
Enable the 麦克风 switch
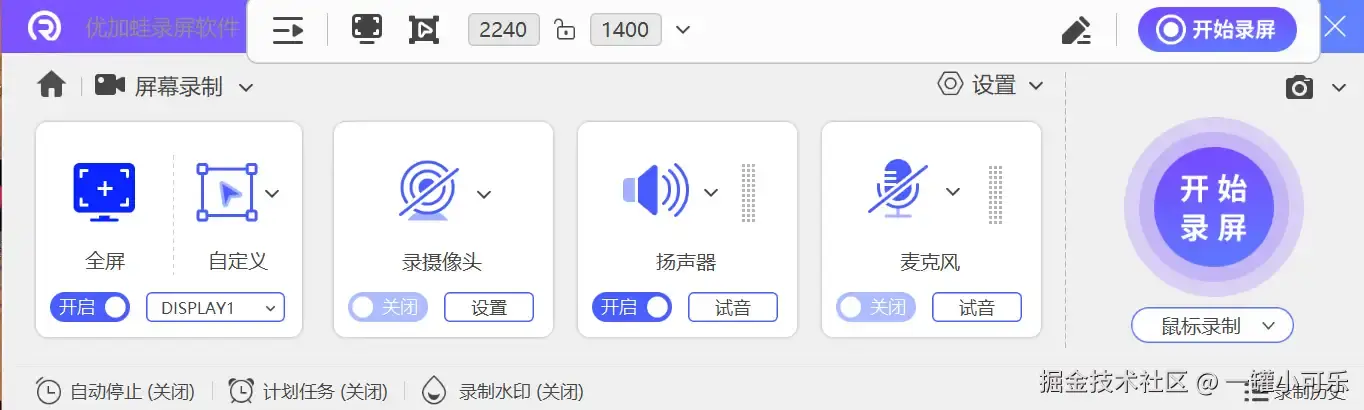coord(875,307)
